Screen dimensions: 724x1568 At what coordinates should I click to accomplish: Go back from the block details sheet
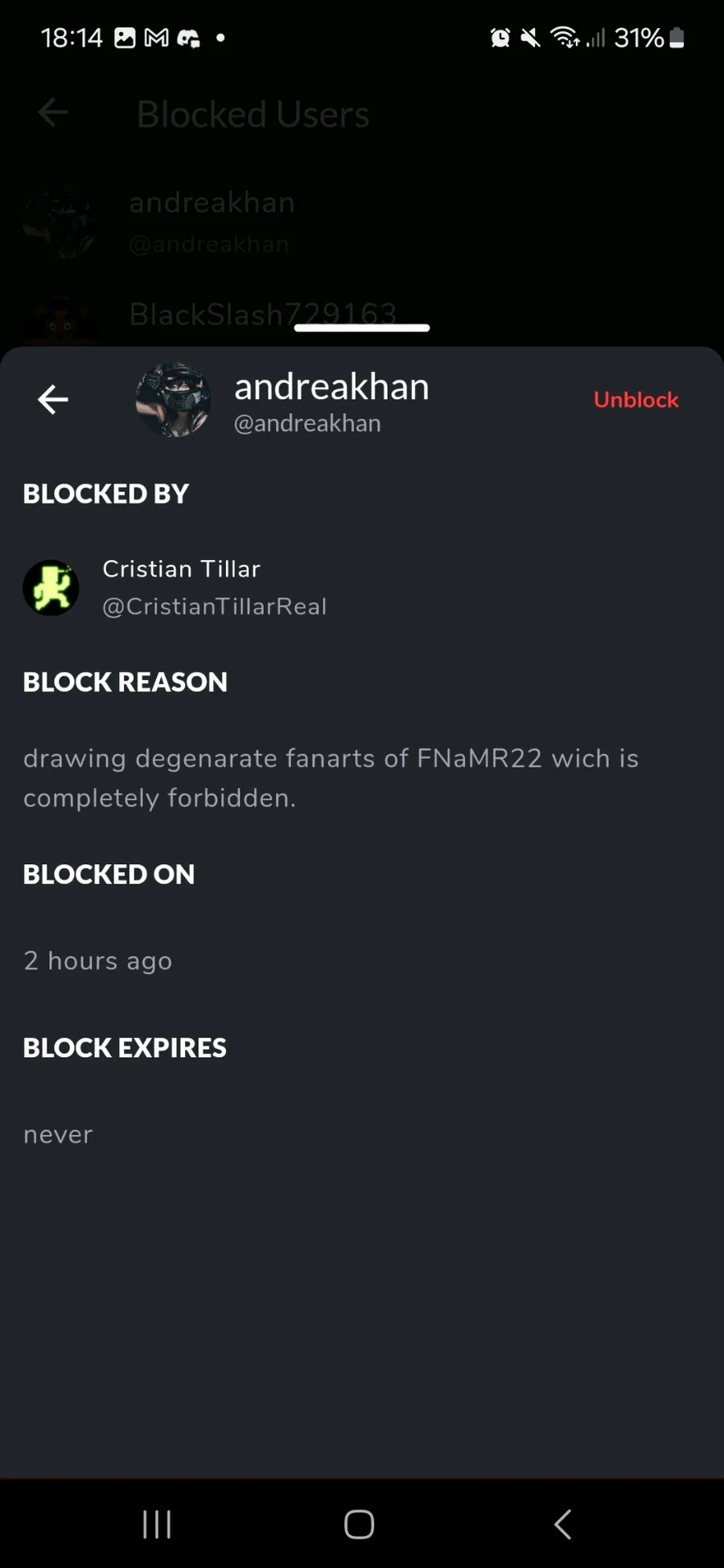[53, 399]
